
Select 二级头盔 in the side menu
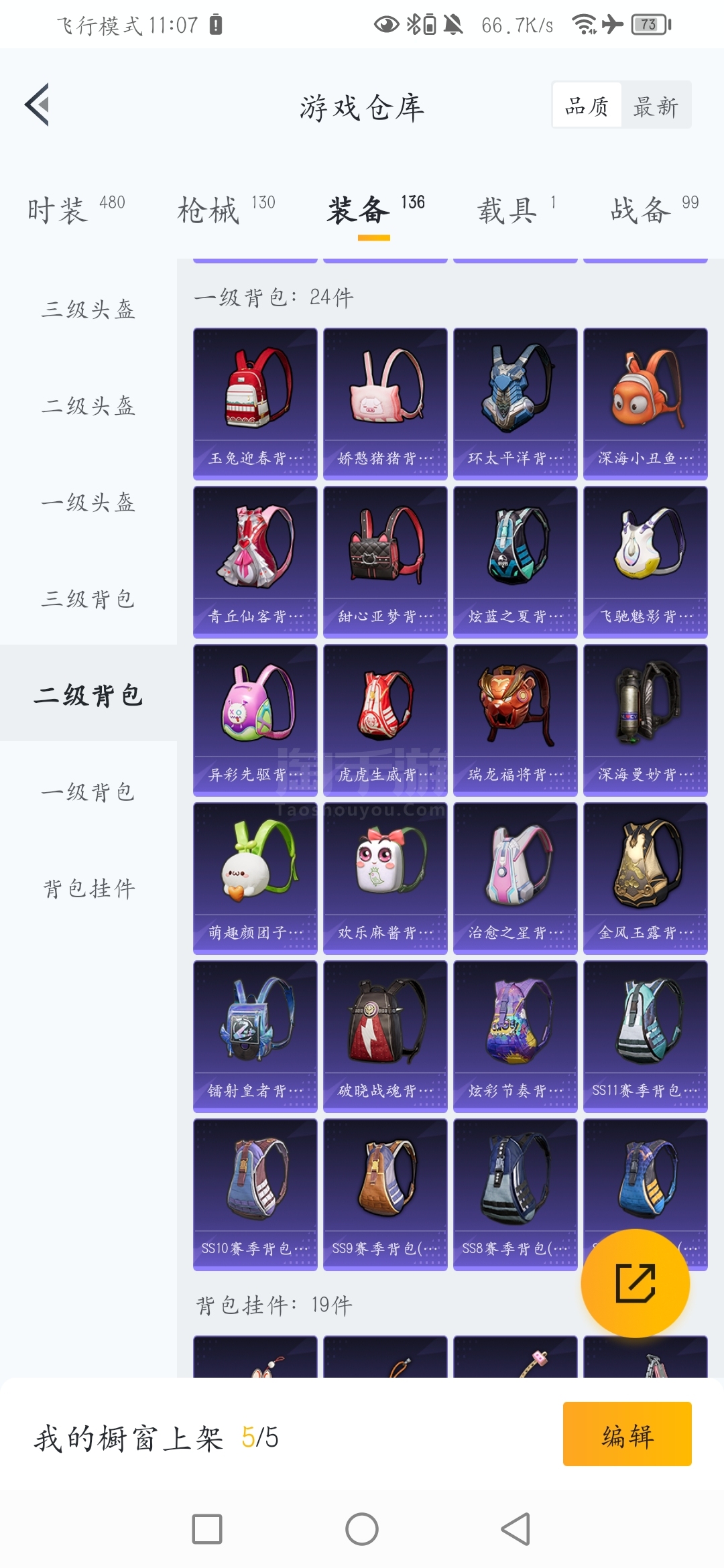point(88,405)
